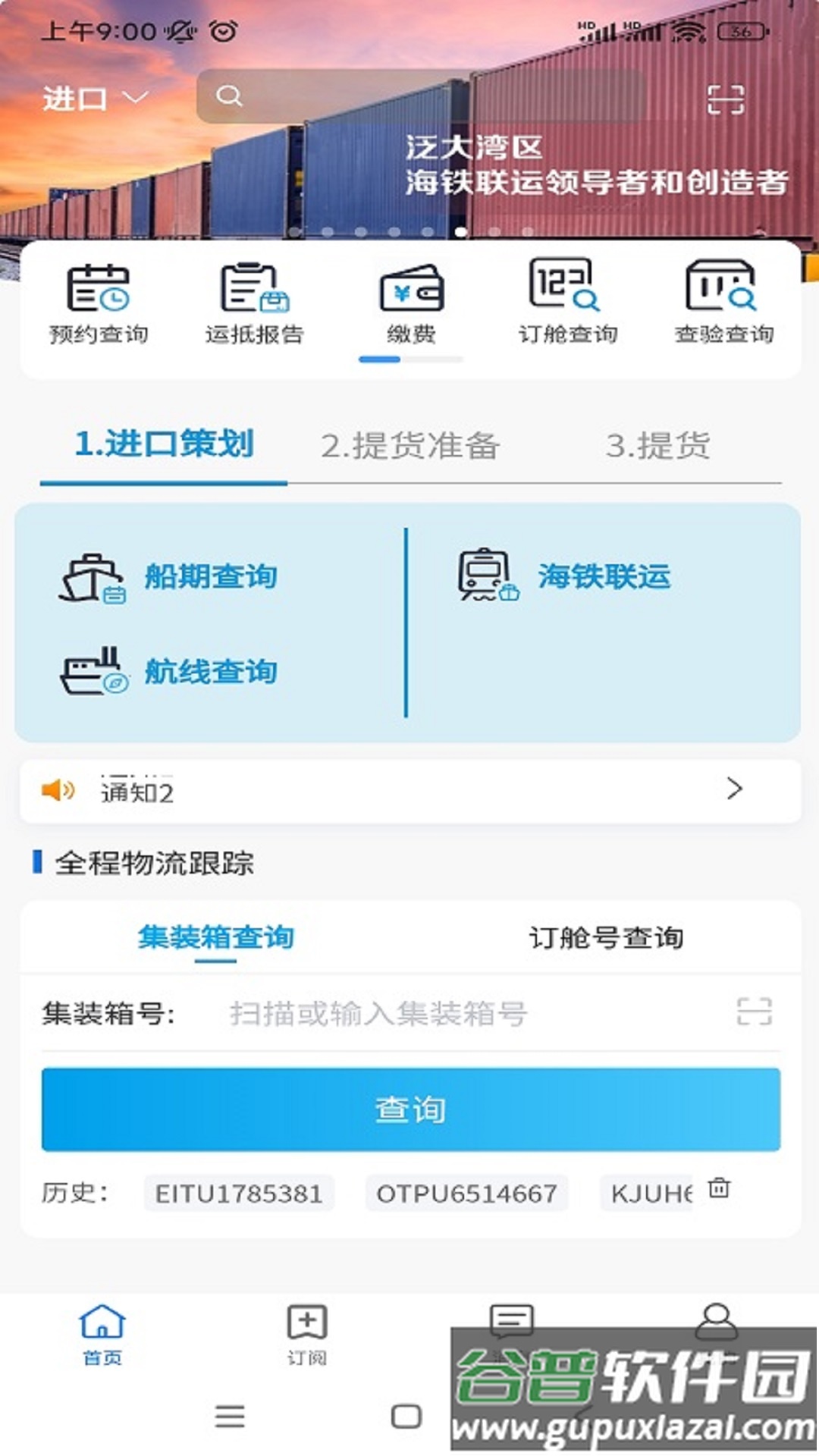The image size is (819, 1456).
Task: Switch to 订阅 bottom tab
Action: pyautogui.click(x=307, y=1335)
